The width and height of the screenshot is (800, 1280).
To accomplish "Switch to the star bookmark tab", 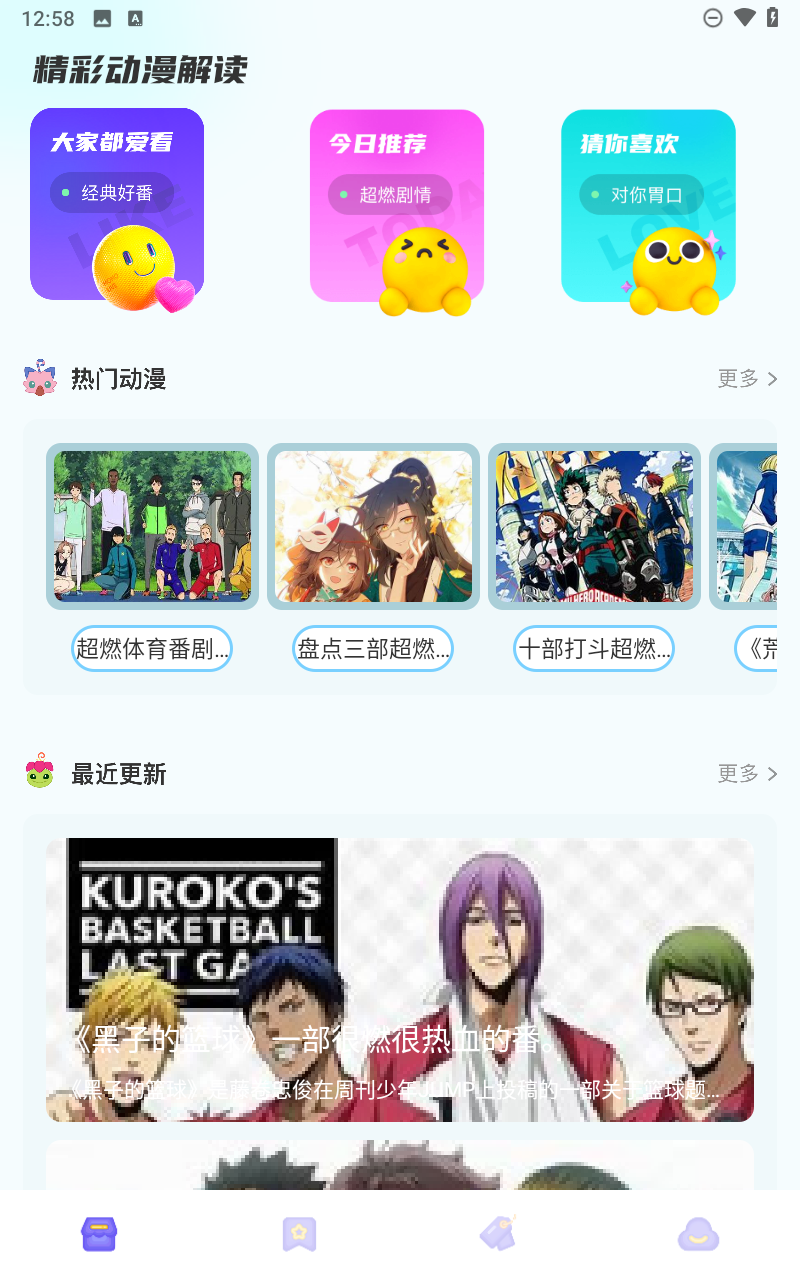I will click(299, 1235).
